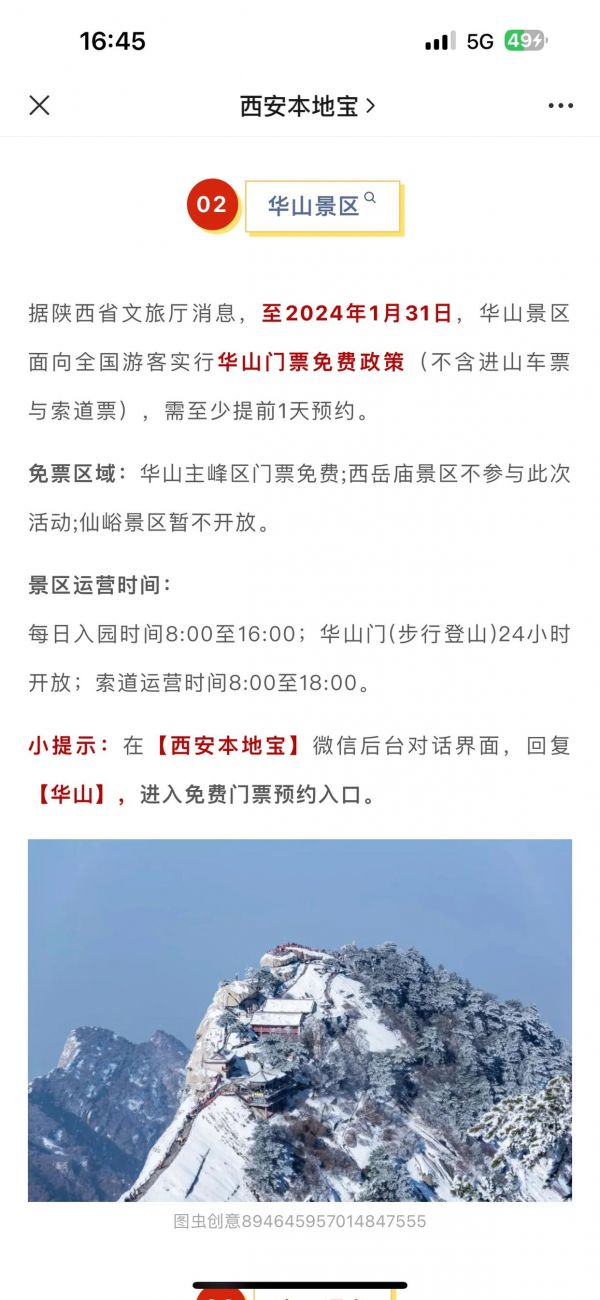Open the three-dot more options menu

point(560,106)
